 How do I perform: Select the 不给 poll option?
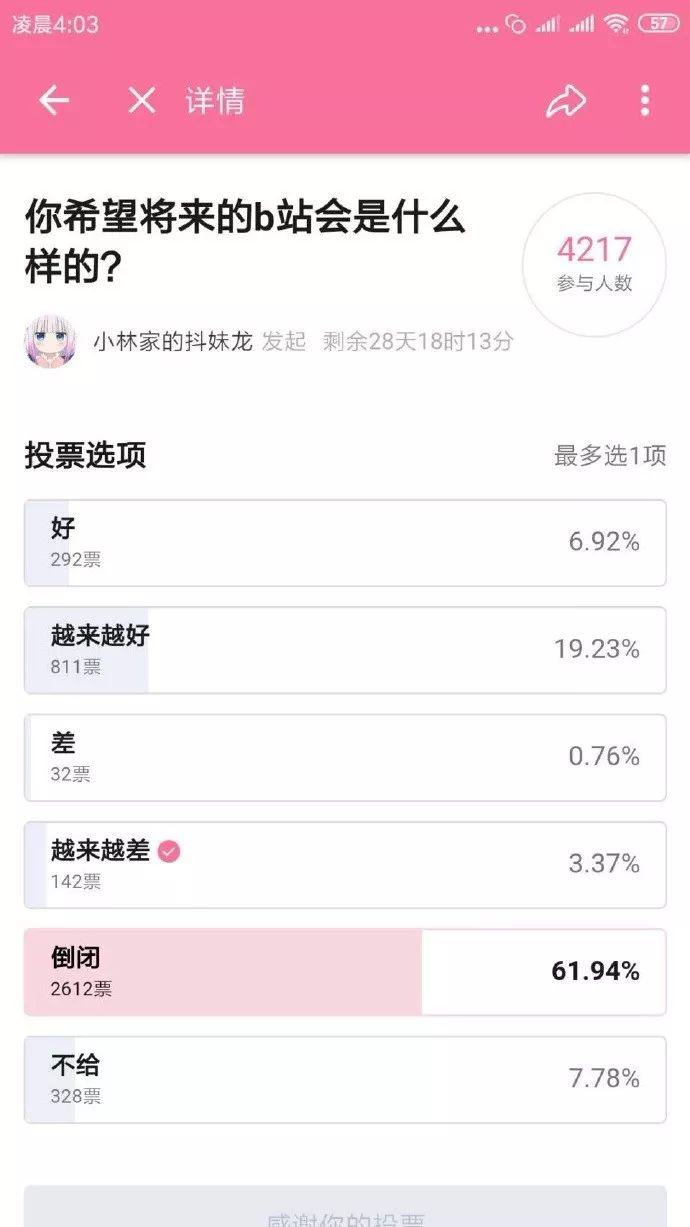(345, 1079)
